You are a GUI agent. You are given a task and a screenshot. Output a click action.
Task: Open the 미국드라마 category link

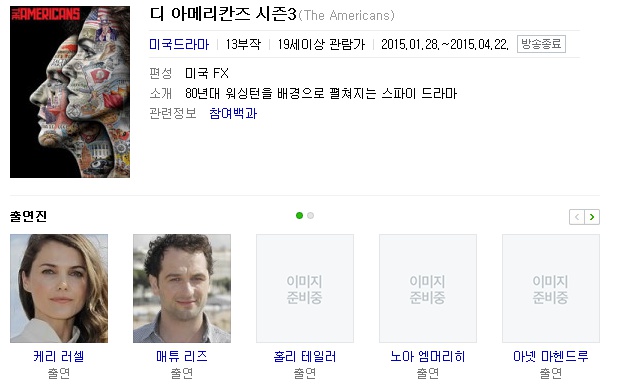[179, 44]
